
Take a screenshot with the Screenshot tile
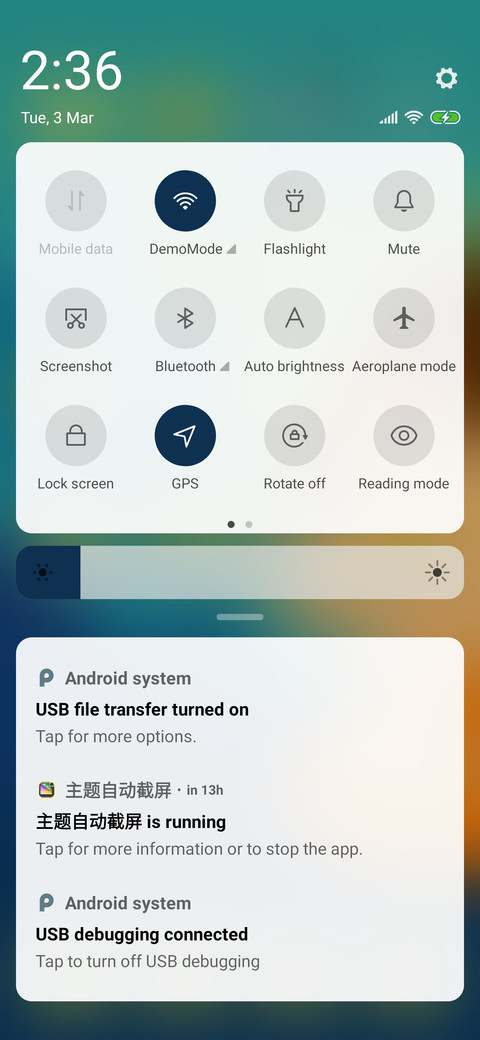[76, 318]
